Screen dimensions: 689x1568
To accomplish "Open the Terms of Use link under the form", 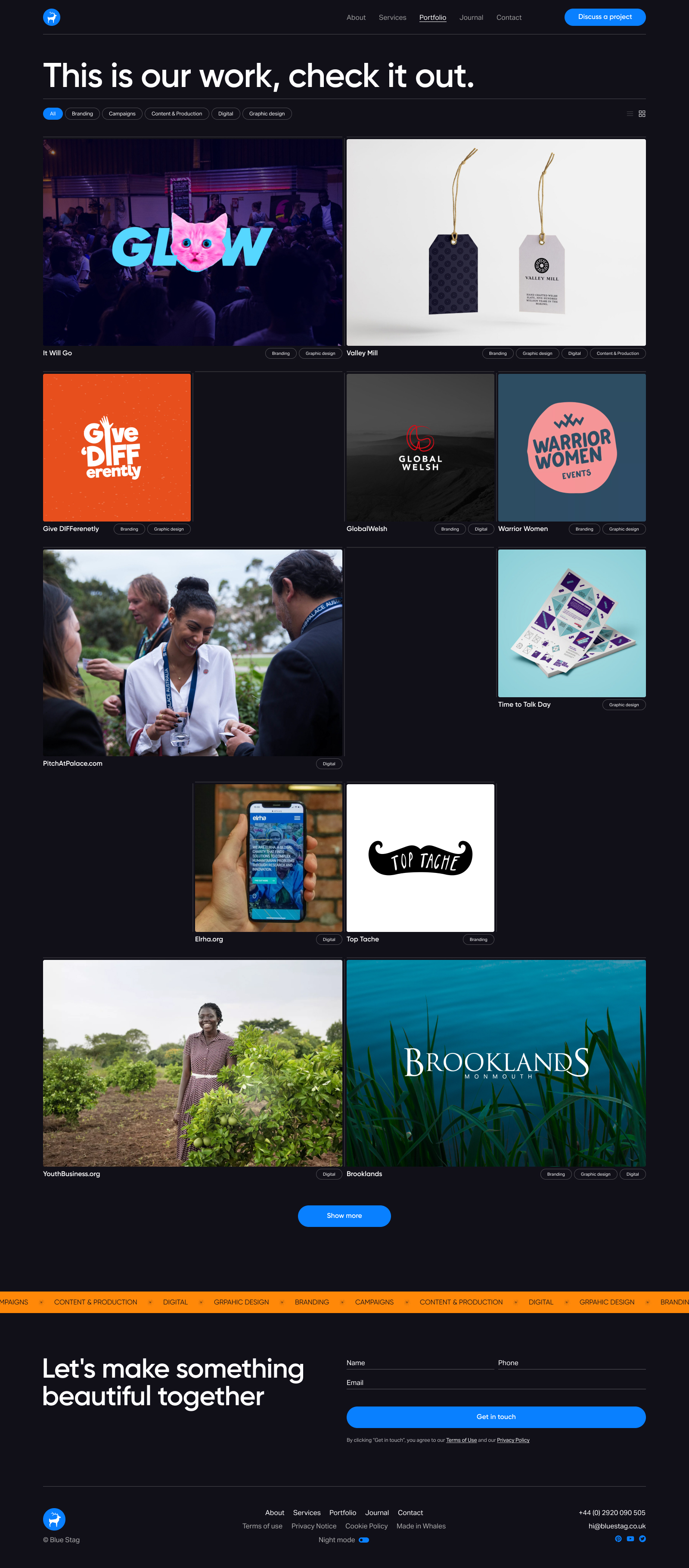I will (461, 1440).
